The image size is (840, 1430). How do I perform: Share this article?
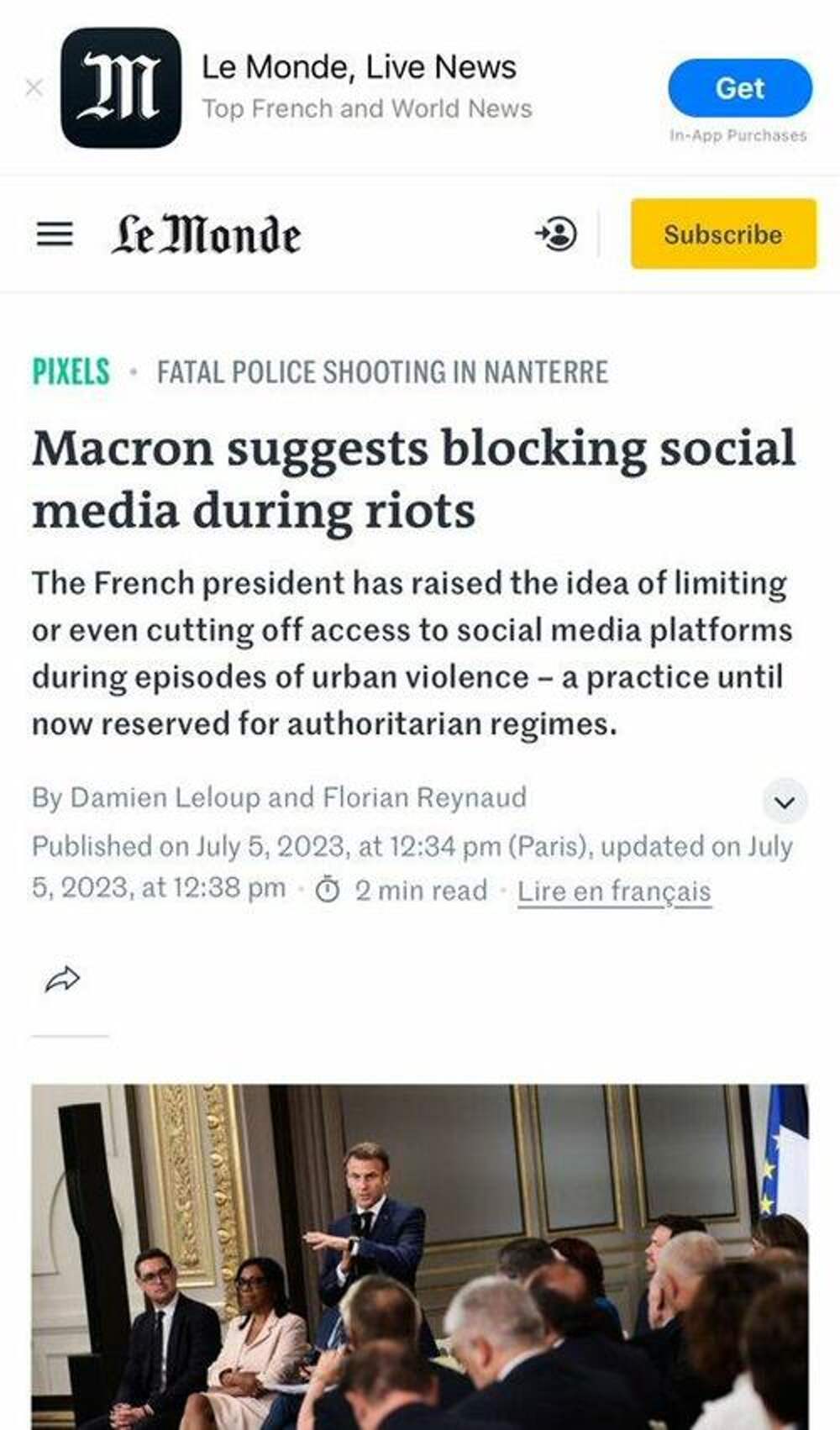click(x=62, y=979)
